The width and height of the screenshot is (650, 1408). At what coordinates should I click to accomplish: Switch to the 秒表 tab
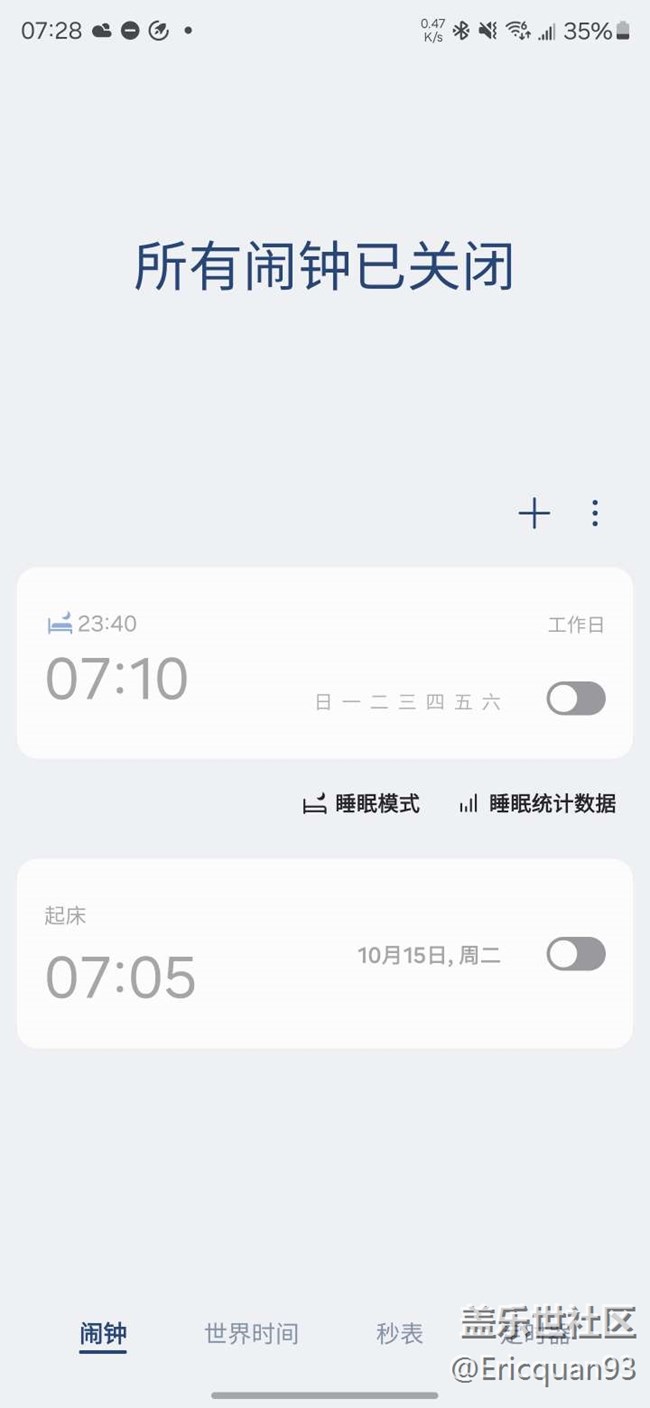[400, 1333]
